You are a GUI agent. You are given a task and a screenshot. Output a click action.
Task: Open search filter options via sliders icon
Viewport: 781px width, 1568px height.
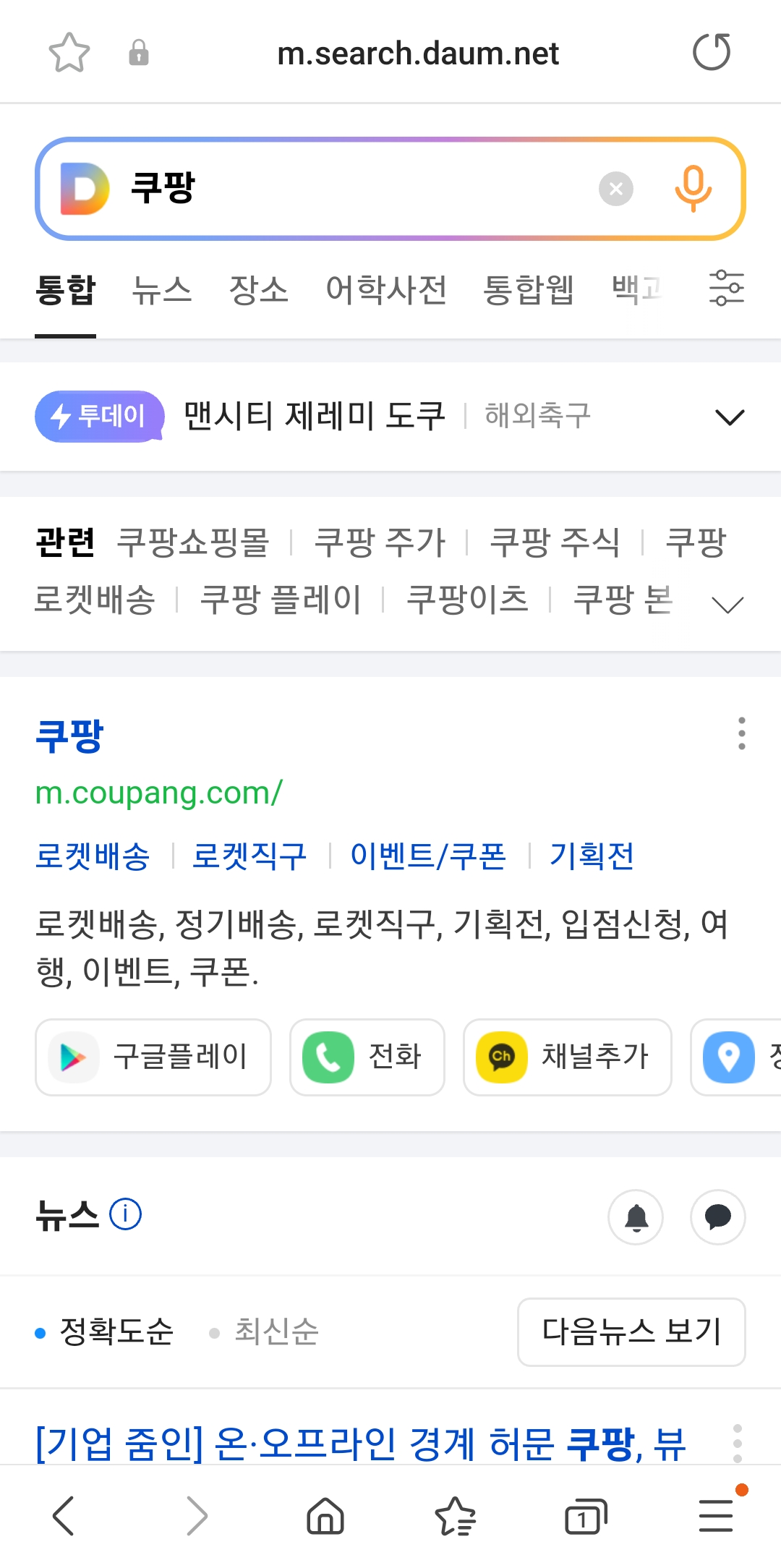[x=727, y=289]
